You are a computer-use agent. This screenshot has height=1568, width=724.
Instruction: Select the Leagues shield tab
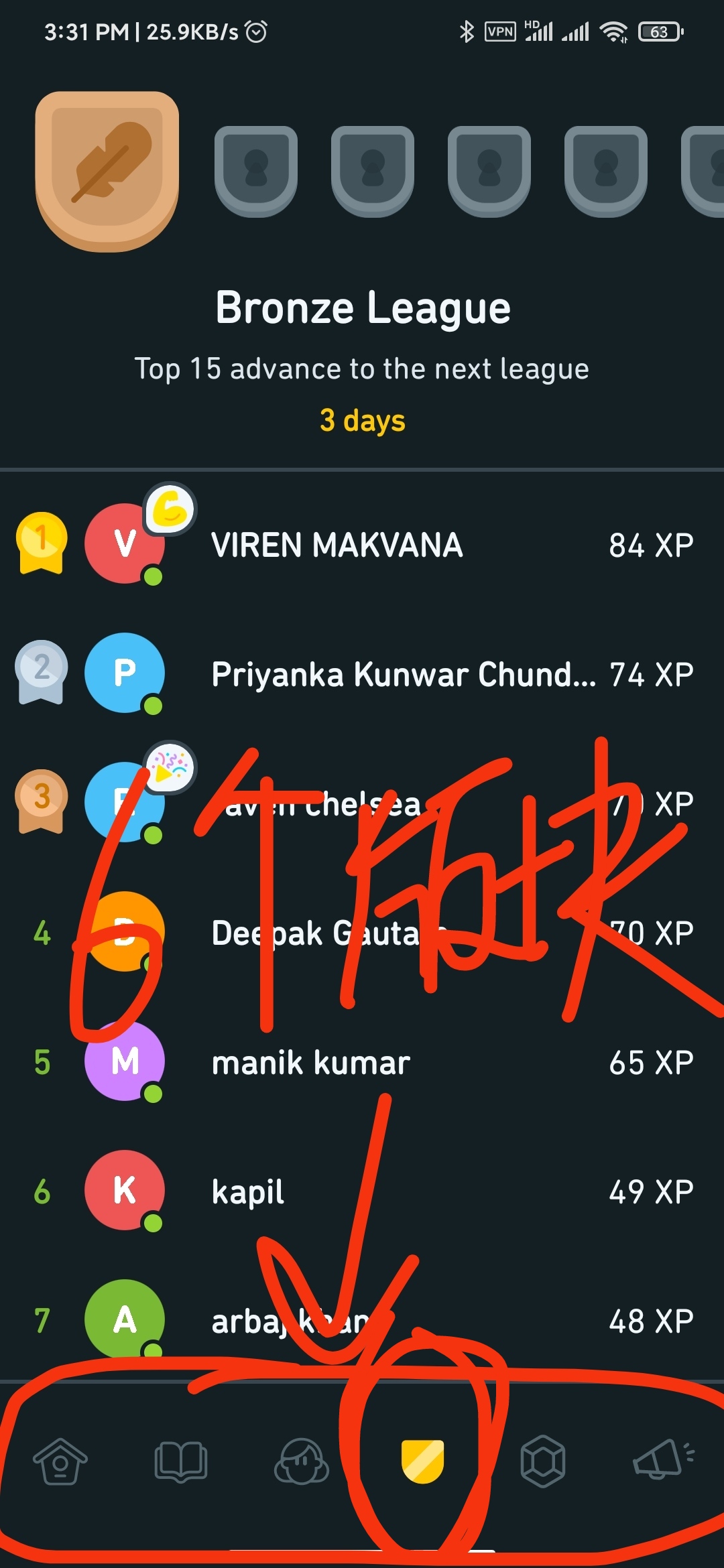[422, 1461]
